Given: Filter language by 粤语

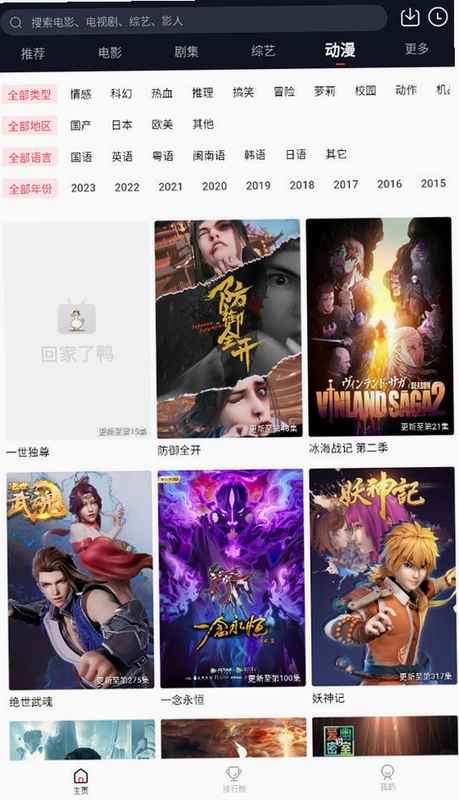Looking at the screenshot, I should coord(163,156).
